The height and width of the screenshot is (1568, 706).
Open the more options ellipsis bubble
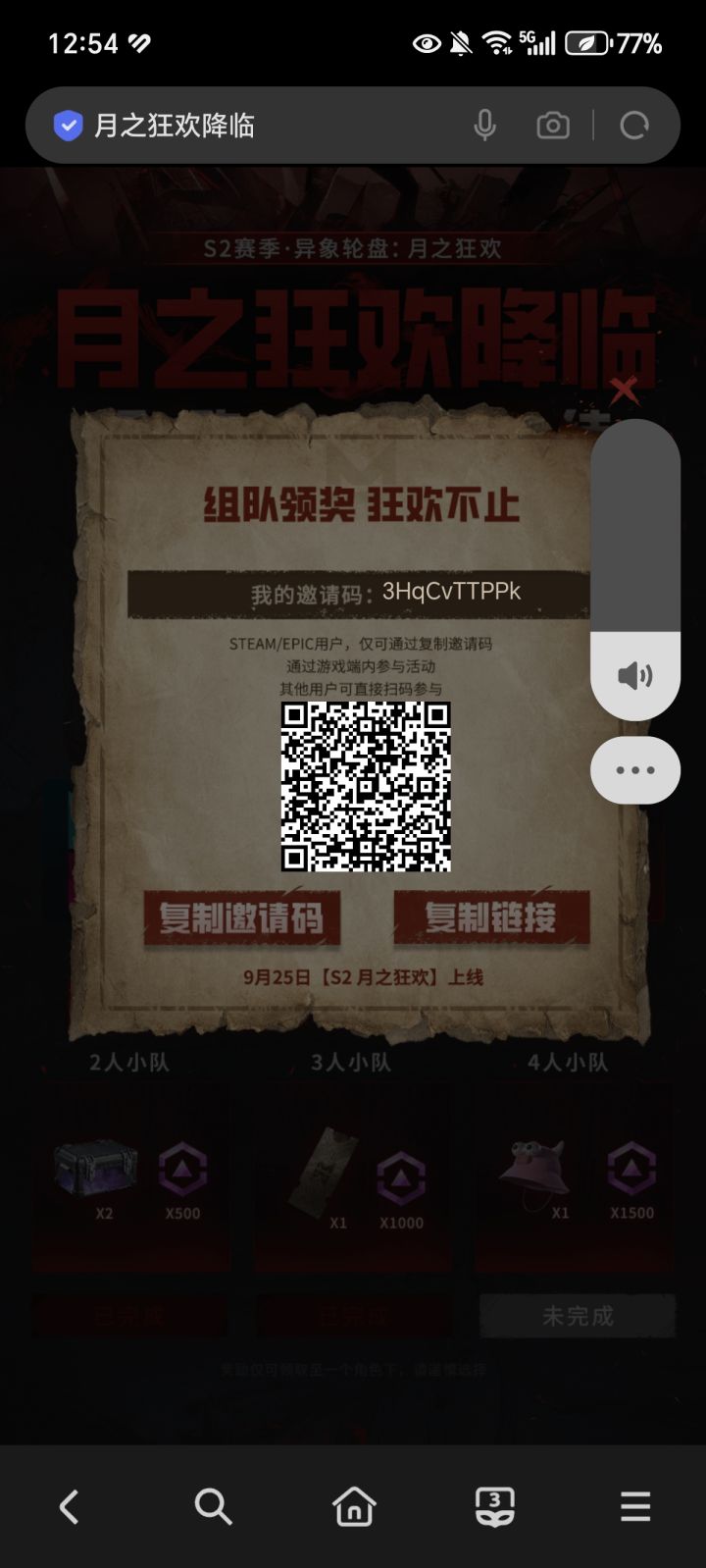[x=635, y=771]
